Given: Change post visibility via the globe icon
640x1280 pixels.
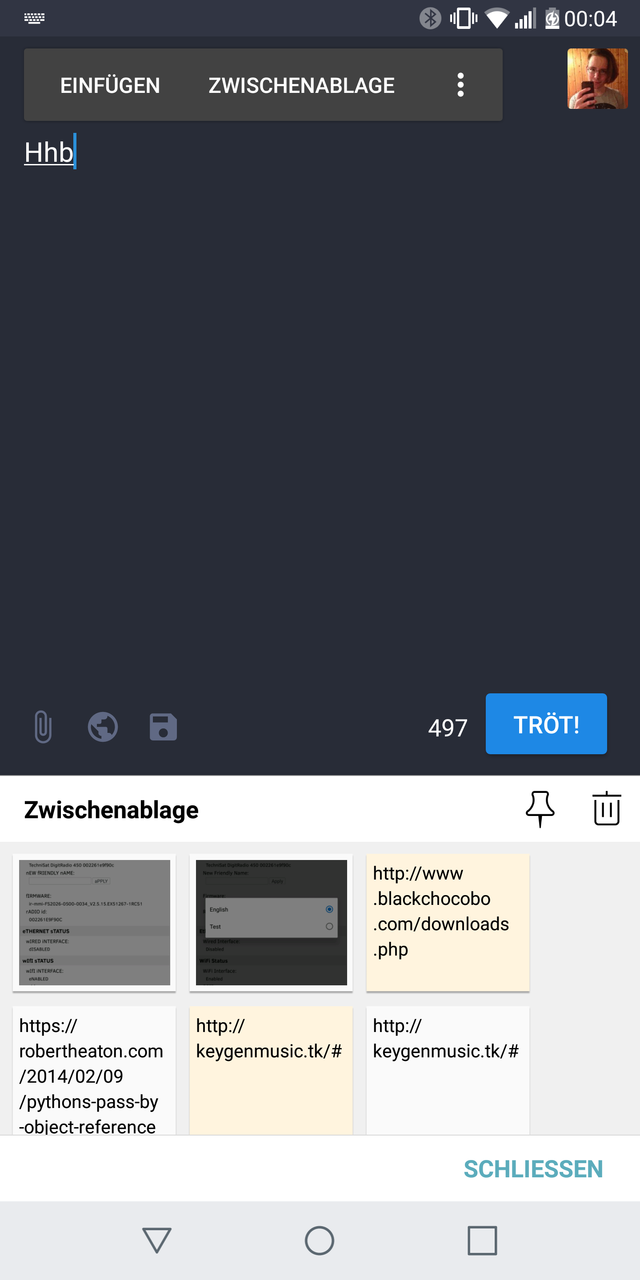Looking at the screenshot, I should click(102, 727).
